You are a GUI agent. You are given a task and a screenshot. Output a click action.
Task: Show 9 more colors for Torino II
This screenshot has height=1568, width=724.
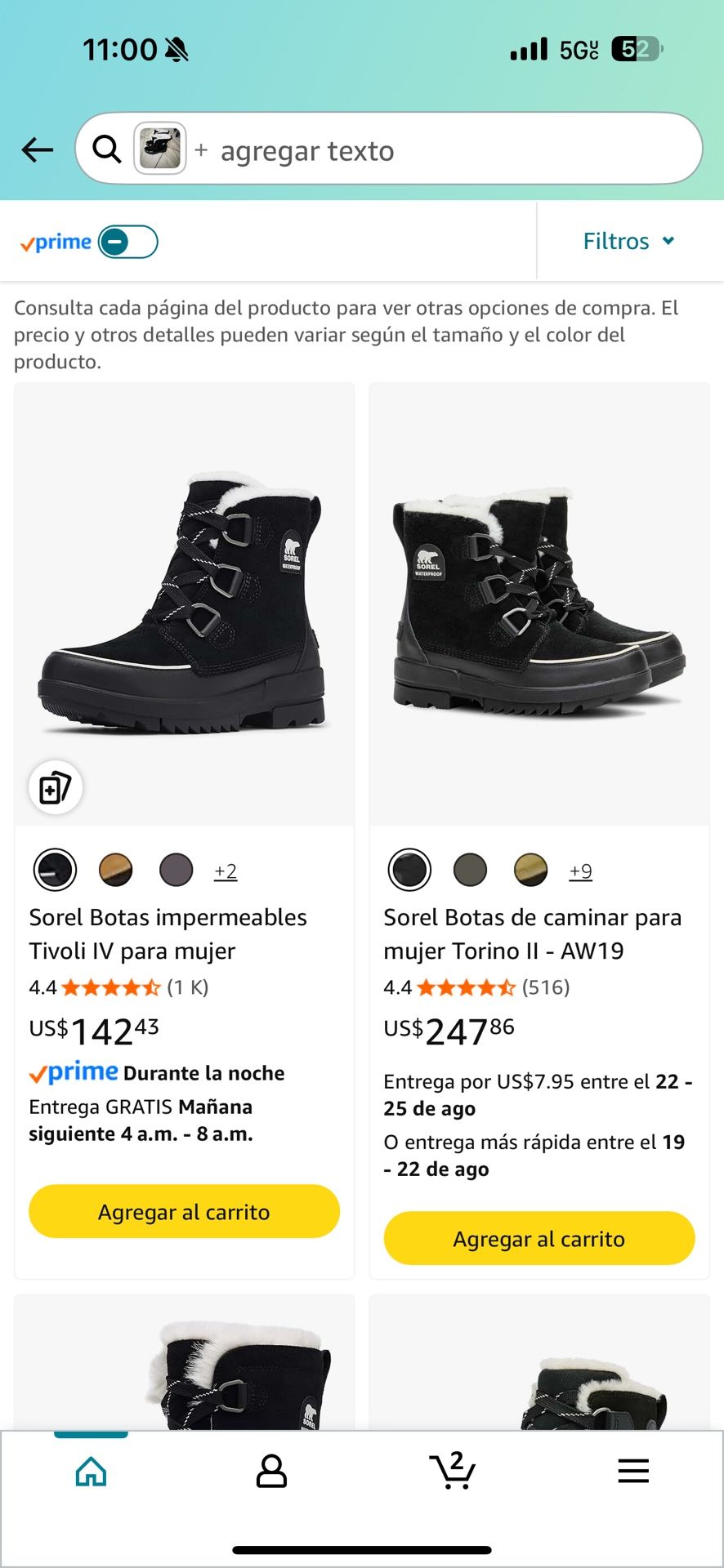click(580, 871)
